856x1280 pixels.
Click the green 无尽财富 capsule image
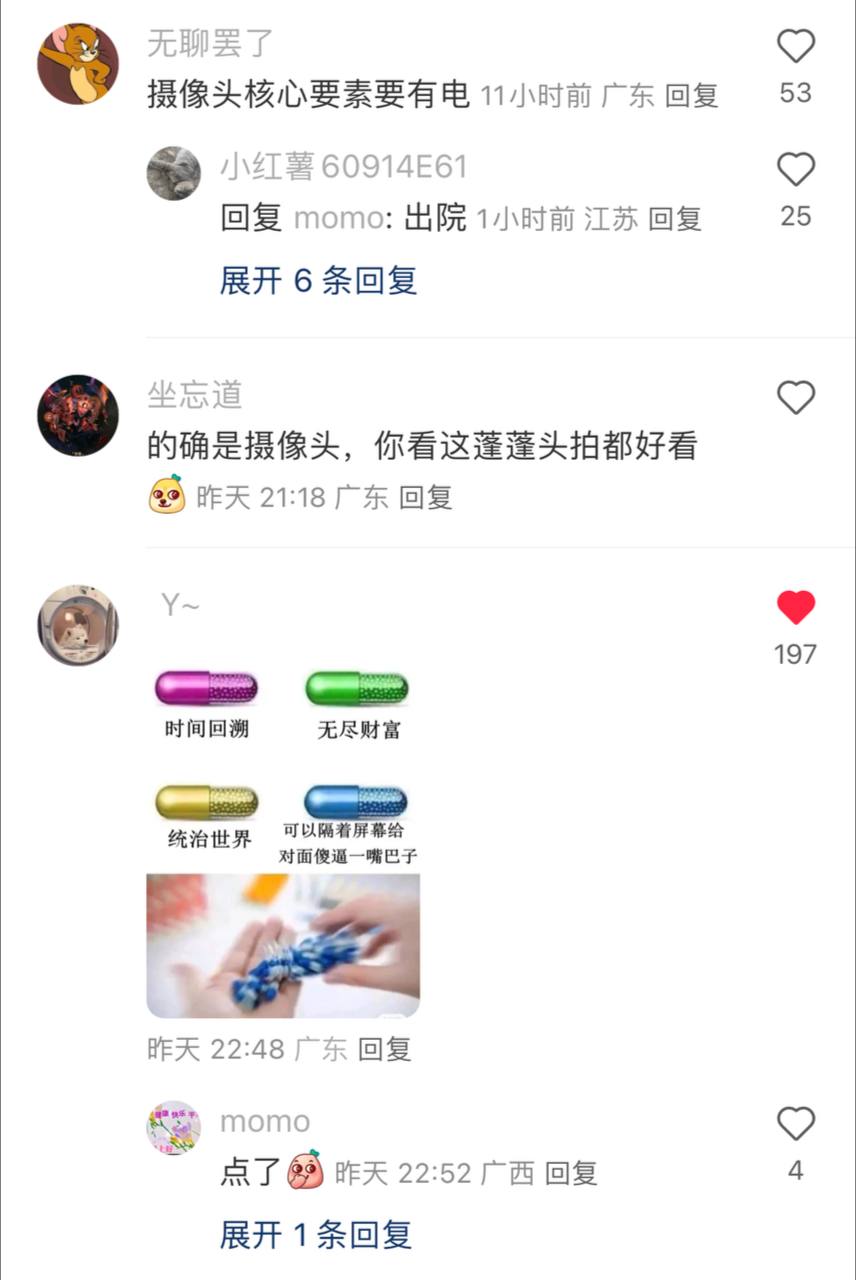(x=356, y=688)
